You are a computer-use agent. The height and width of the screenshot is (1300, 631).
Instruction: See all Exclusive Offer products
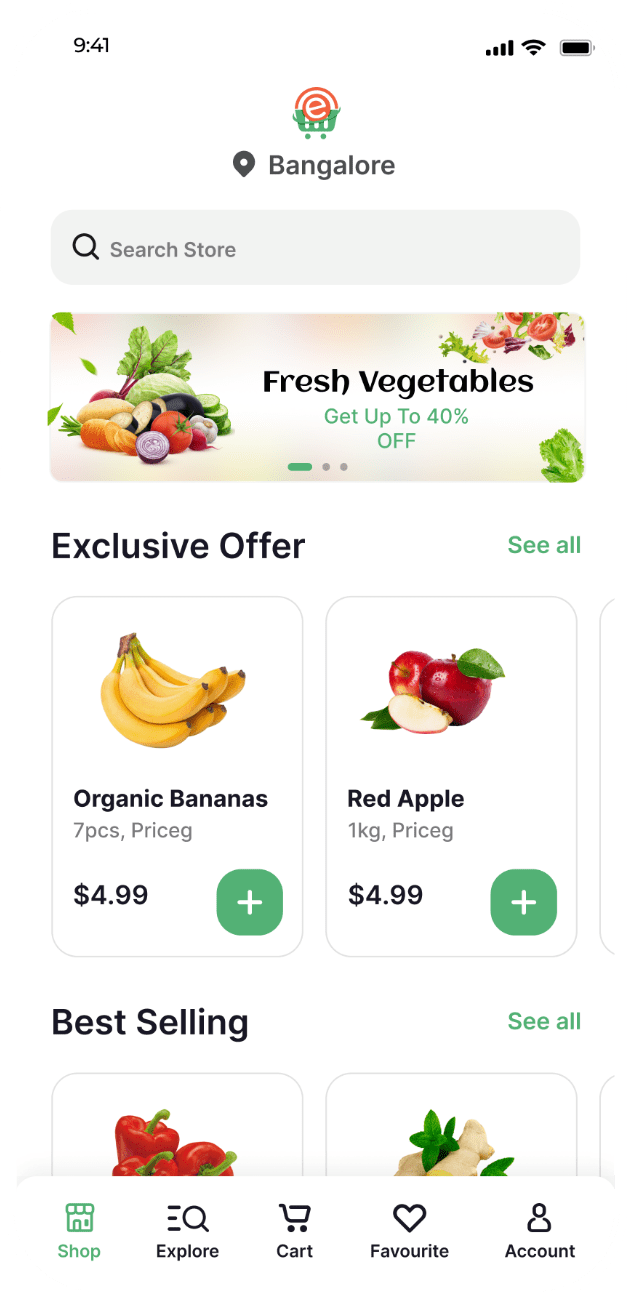click(x=543, y=545)
